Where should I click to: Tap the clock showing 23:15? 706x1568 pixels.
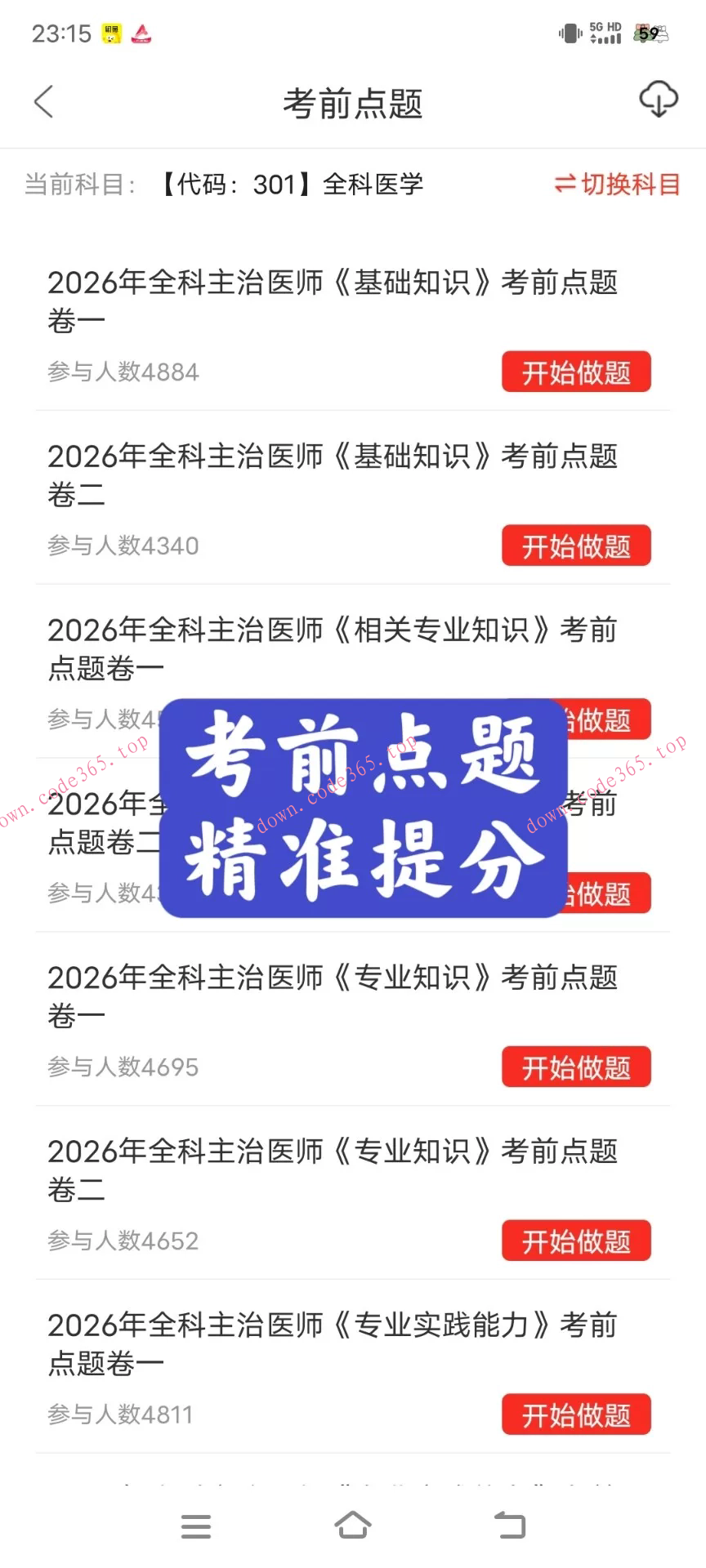pyautogui.click(x=60, y=33)
